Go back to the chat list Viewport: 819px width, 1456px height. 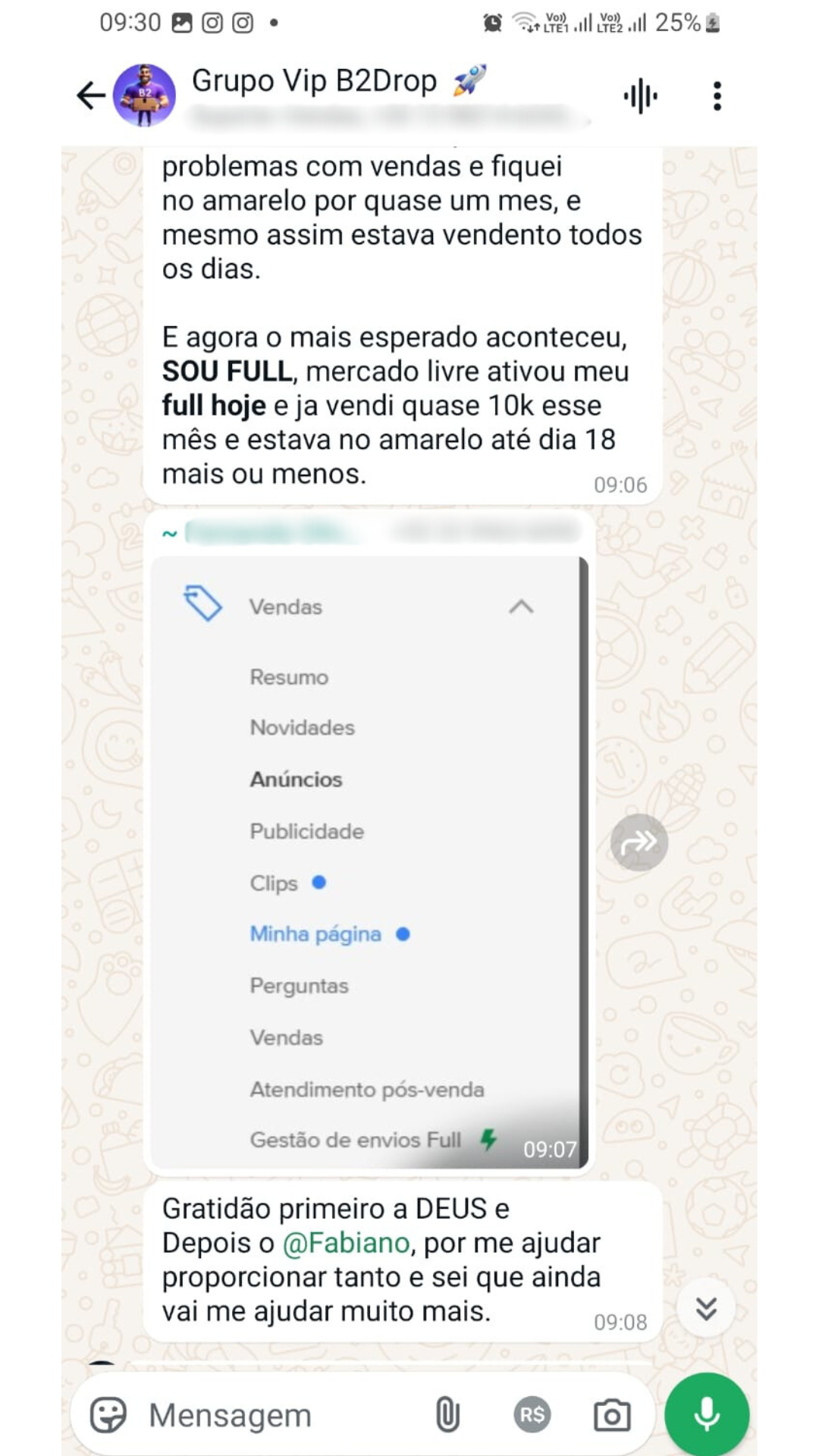point(90,96)
